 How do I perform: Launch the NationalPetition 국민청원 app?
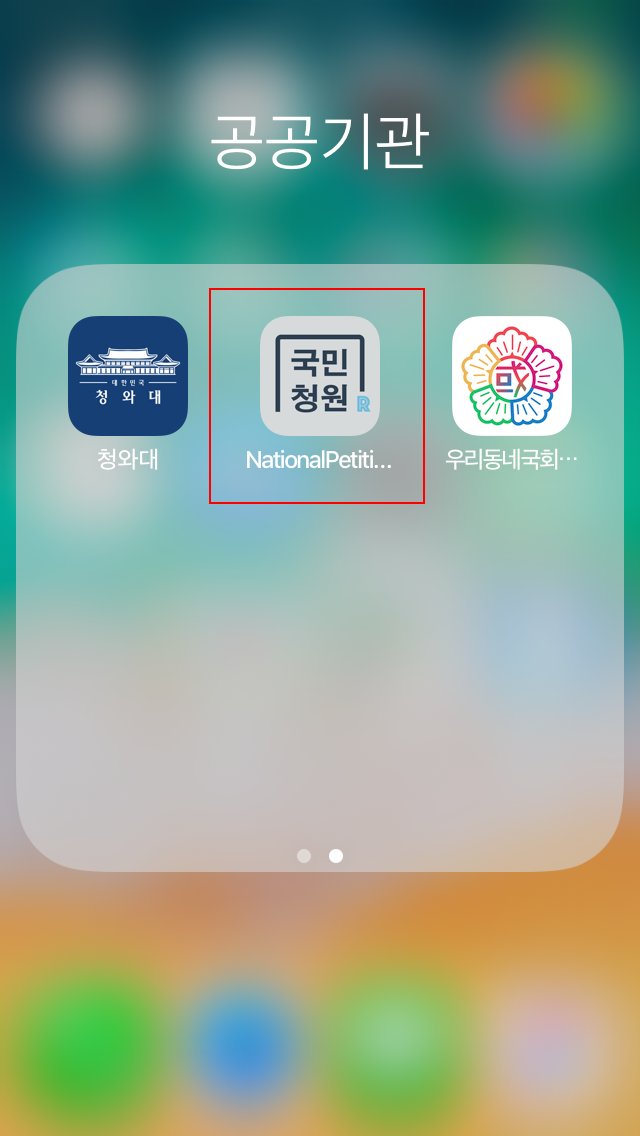pyautogui.click(x=320, y=376)
